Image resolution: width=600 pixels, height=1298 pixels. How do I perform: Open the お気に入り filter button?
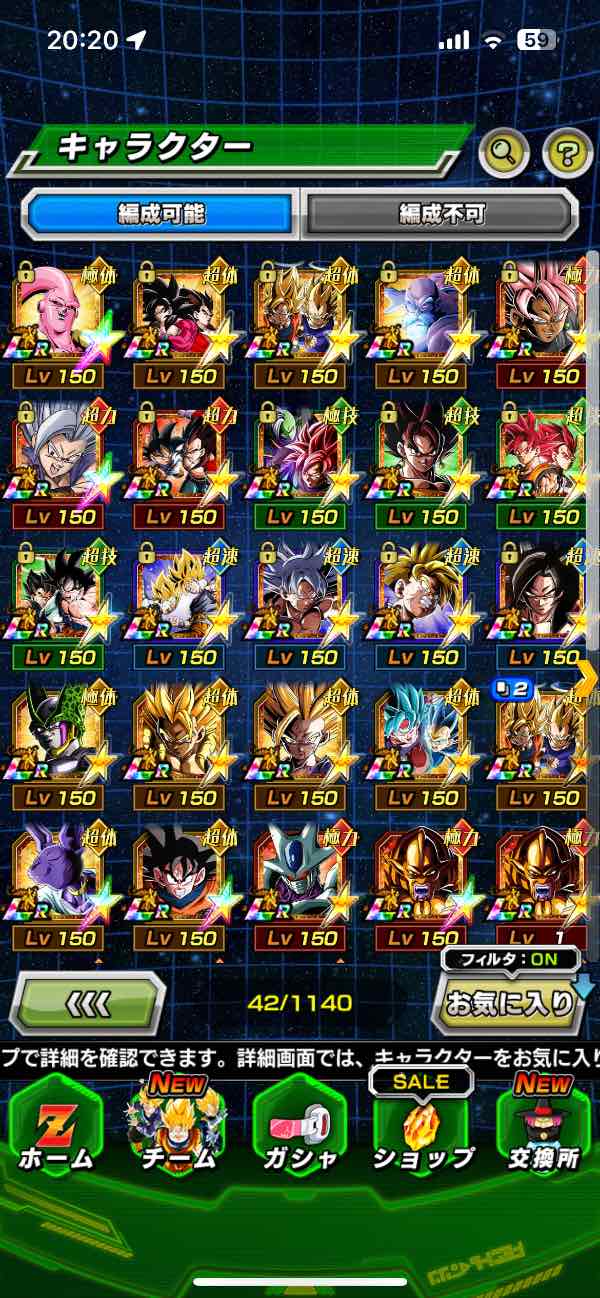(x=510, y=1002)
